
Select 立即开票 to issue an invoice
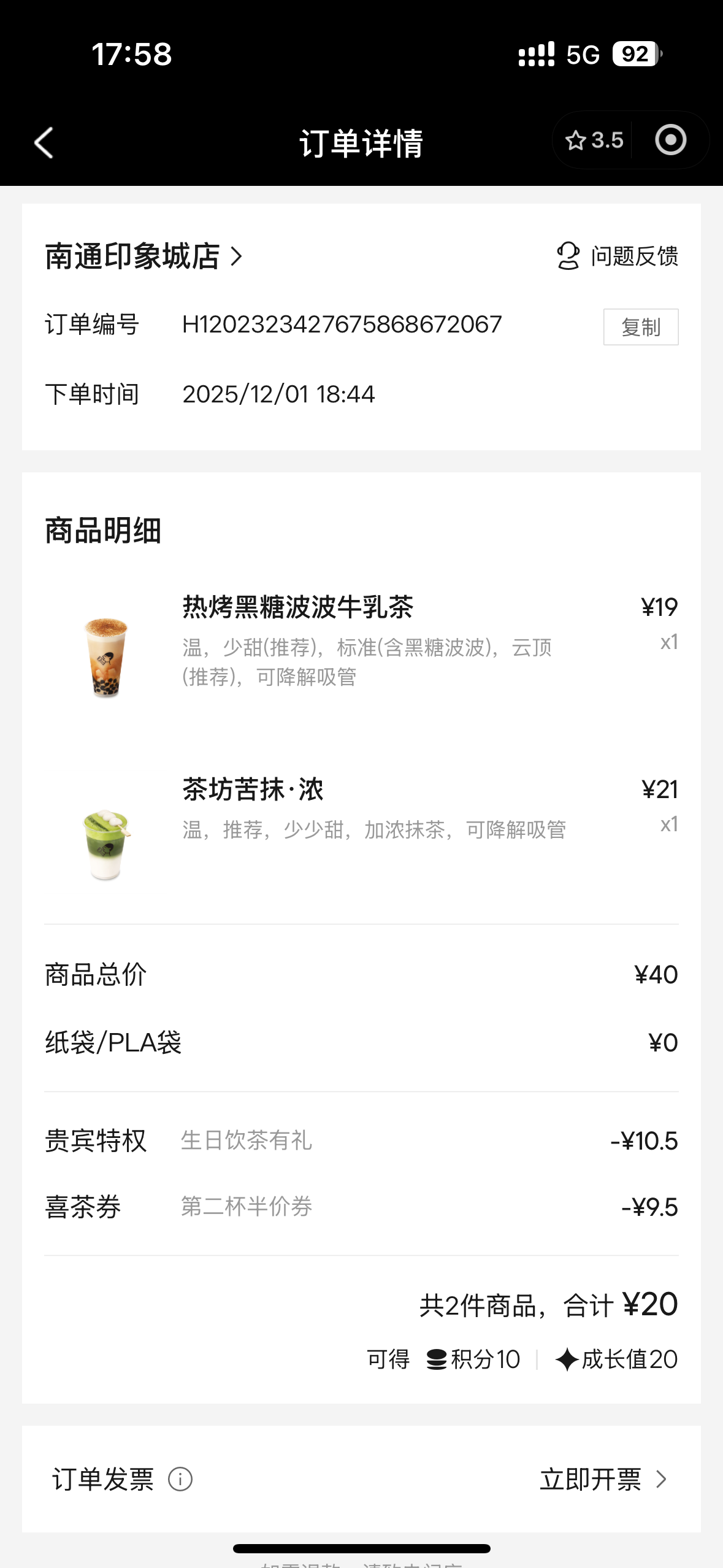[x=602, y=1479]
